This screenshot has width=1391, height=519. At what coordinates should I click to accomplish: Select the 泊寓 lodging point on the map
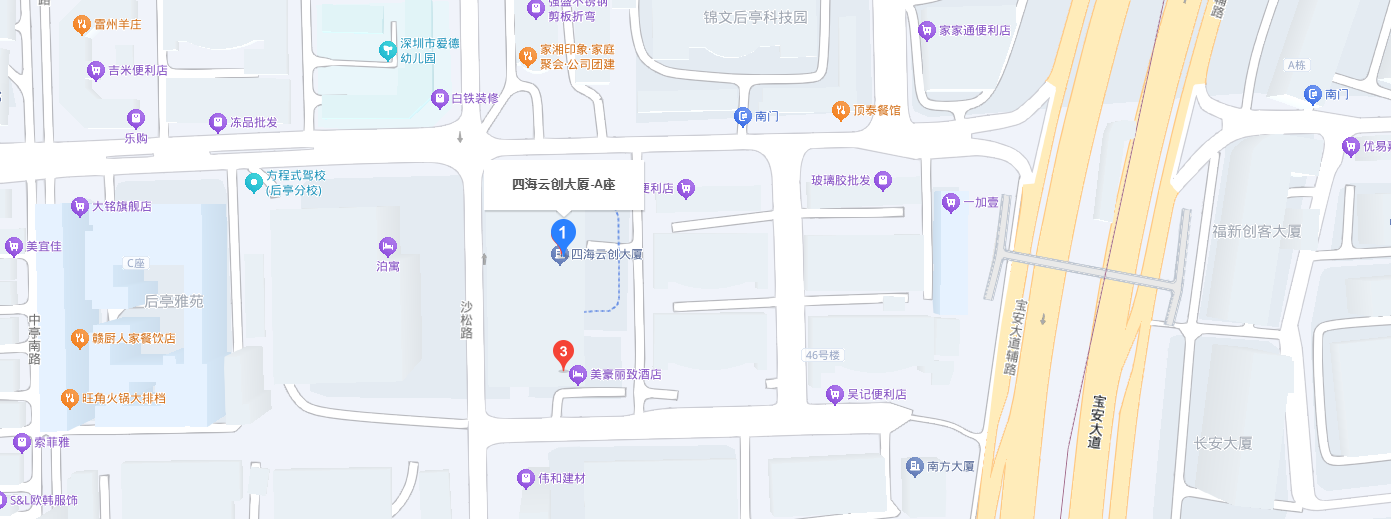point(387,246)
